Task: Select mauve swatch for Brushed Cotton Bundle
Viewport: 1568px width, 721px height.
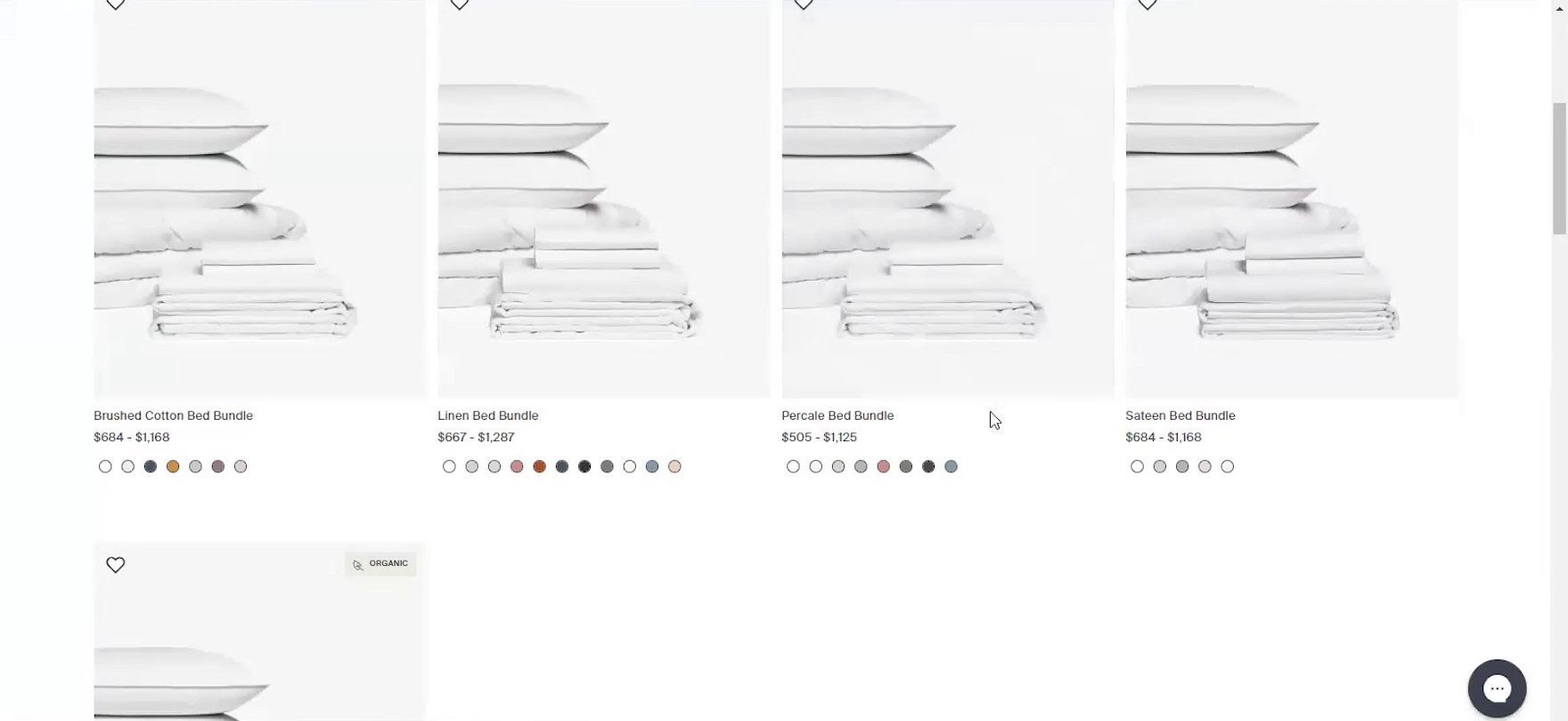Action: coord(218,466)
